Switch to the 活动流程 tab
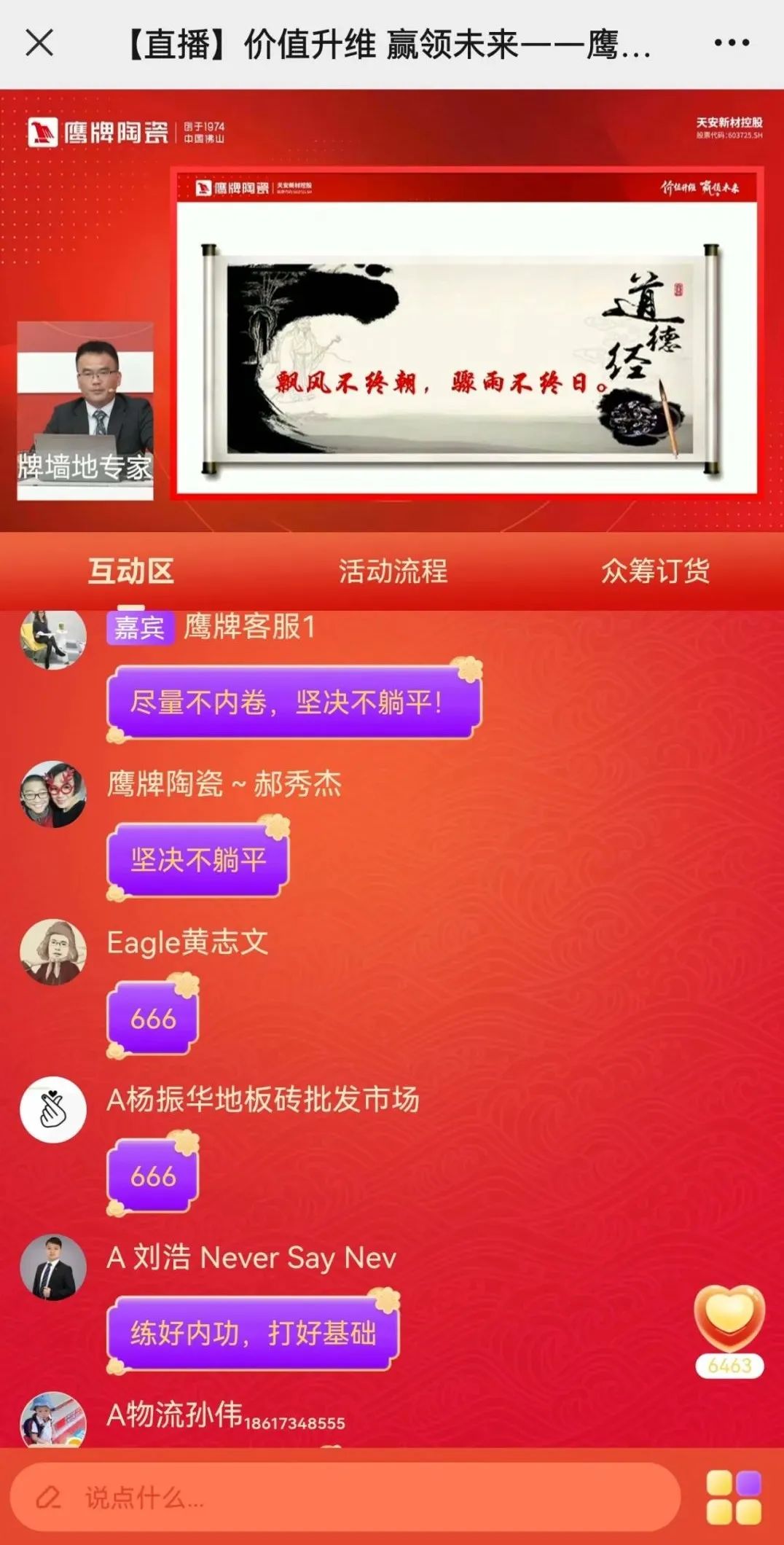The image size is (784, 1545). pos(394,573)
